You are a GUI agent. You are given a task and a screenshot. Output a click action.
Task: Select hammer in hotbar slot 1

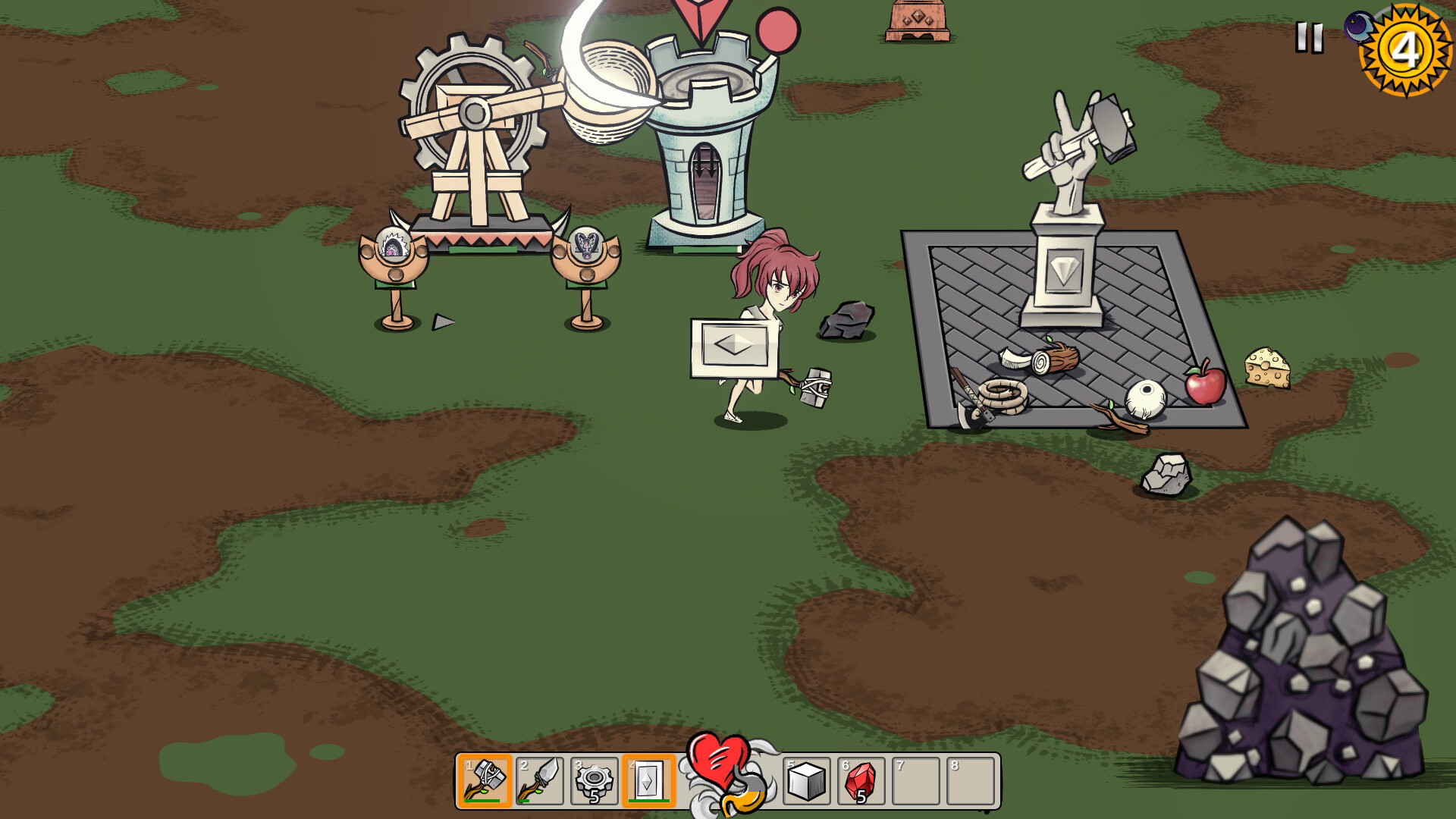pyautogui.click(x=485, y=781)
